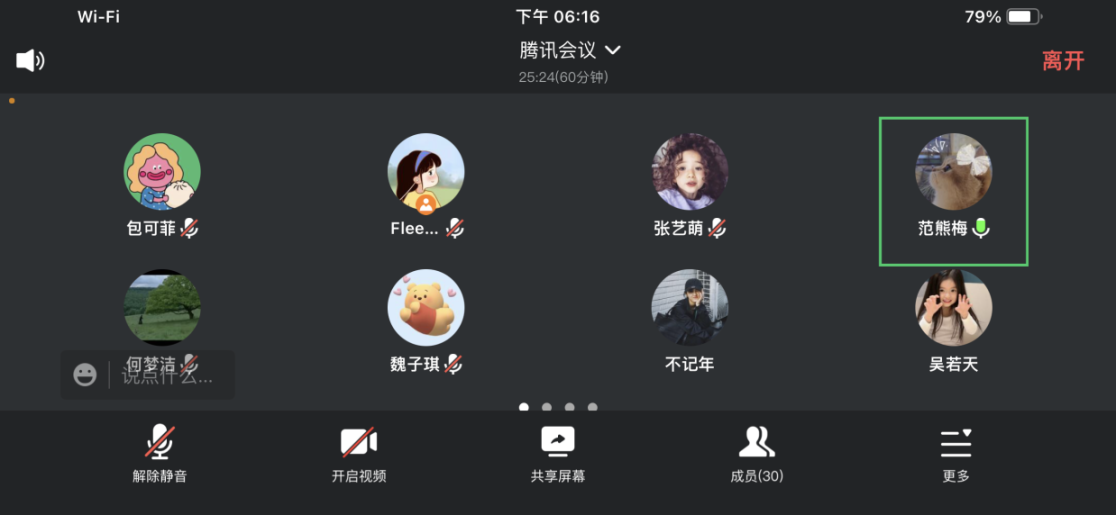Select participant tile 何梦洁
Viewport: 1116px width, 515px height.
click(x=162, y=305)
